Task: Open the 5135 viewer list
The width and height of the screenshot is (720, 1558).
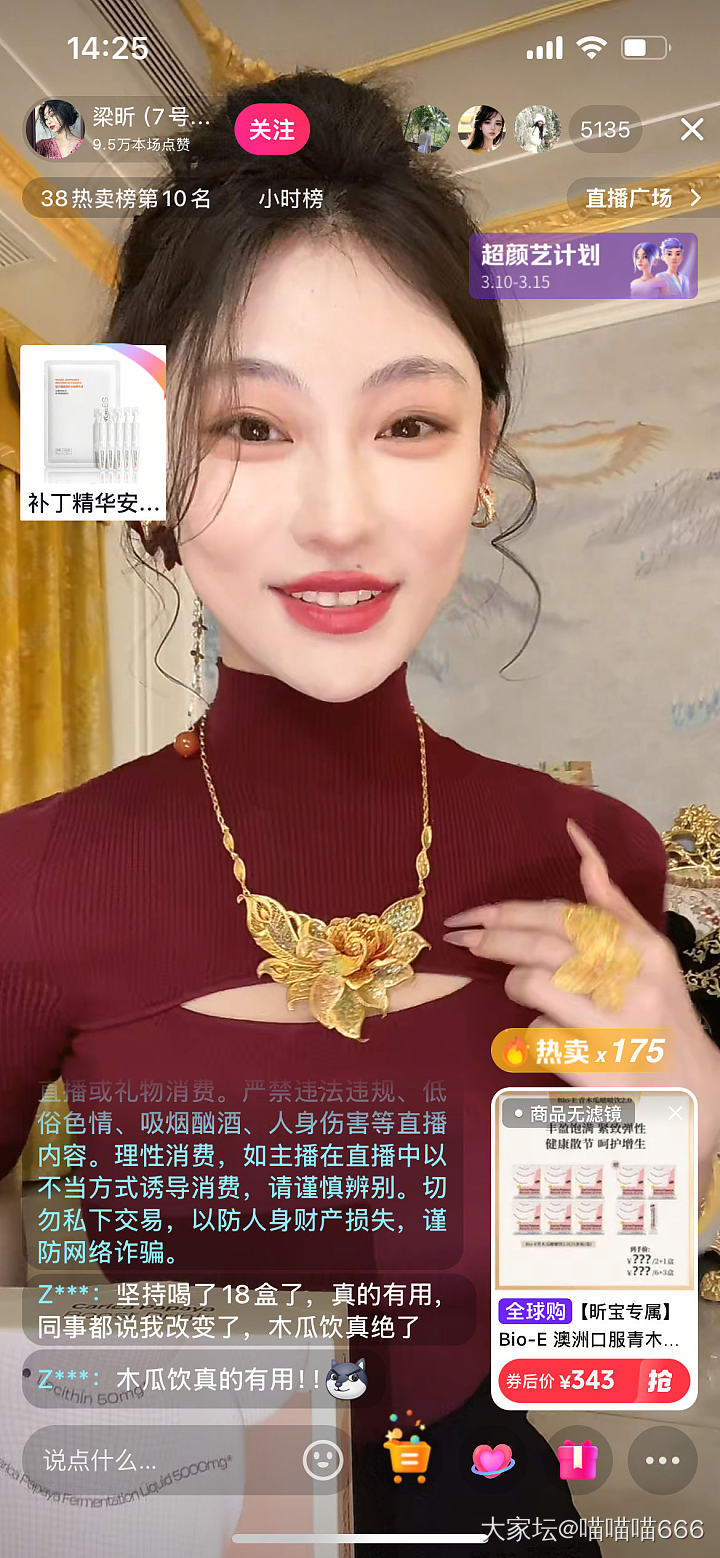Action: coord(605,130)
